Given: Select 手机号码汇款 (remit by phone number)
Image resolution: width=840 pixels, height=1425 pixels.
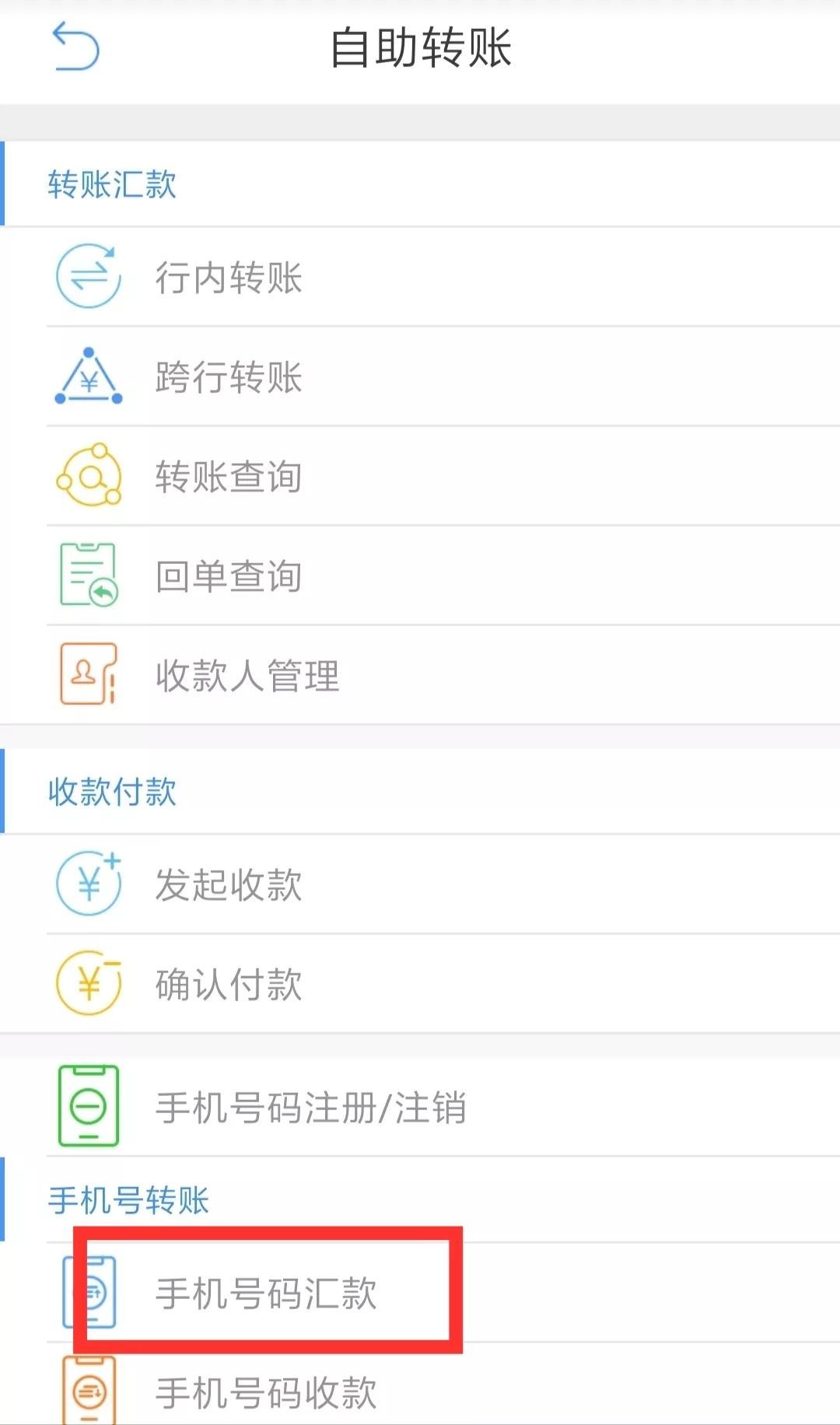Looking at the screenshot, I should click(266, 1293).
